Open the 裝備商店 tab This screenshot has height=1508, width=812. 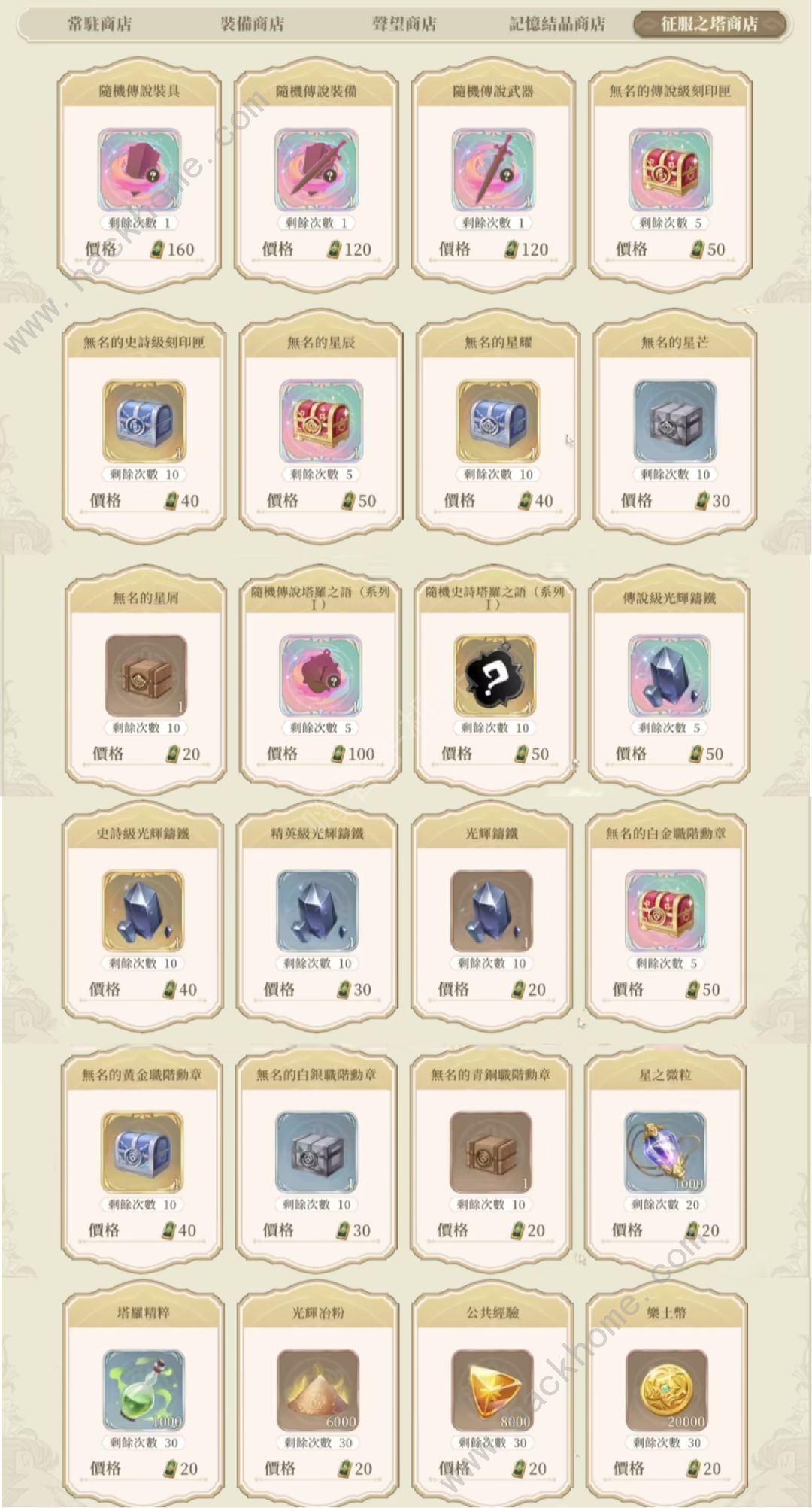click(252, 24)
